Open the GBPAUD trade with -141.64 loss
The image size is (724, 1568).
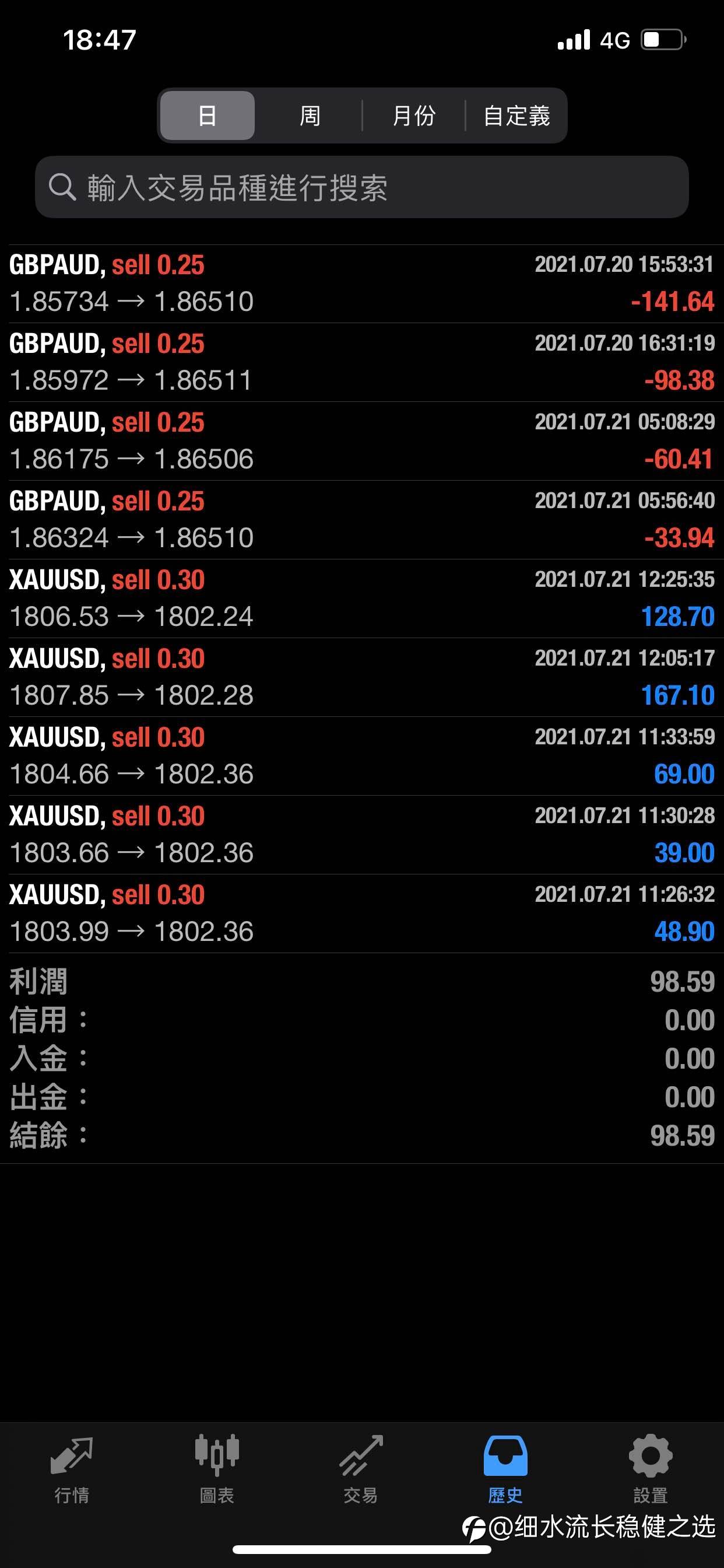(x=362, y=283)
